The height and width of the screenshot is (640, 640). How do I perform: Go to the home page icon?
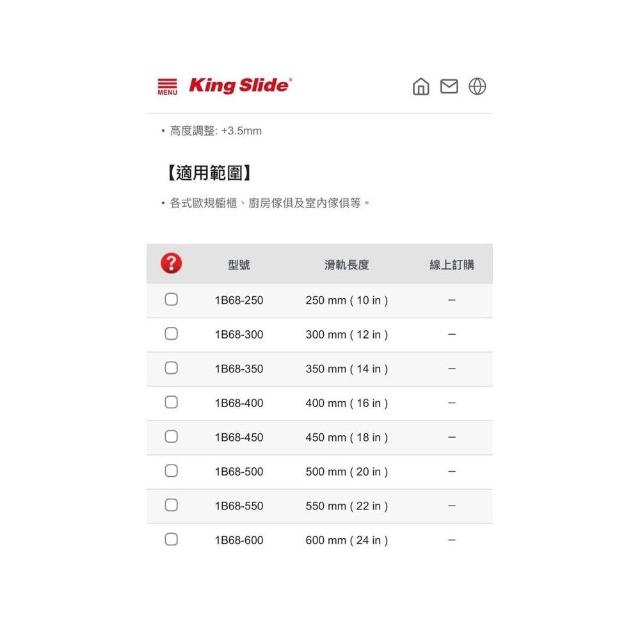point(421,86)
